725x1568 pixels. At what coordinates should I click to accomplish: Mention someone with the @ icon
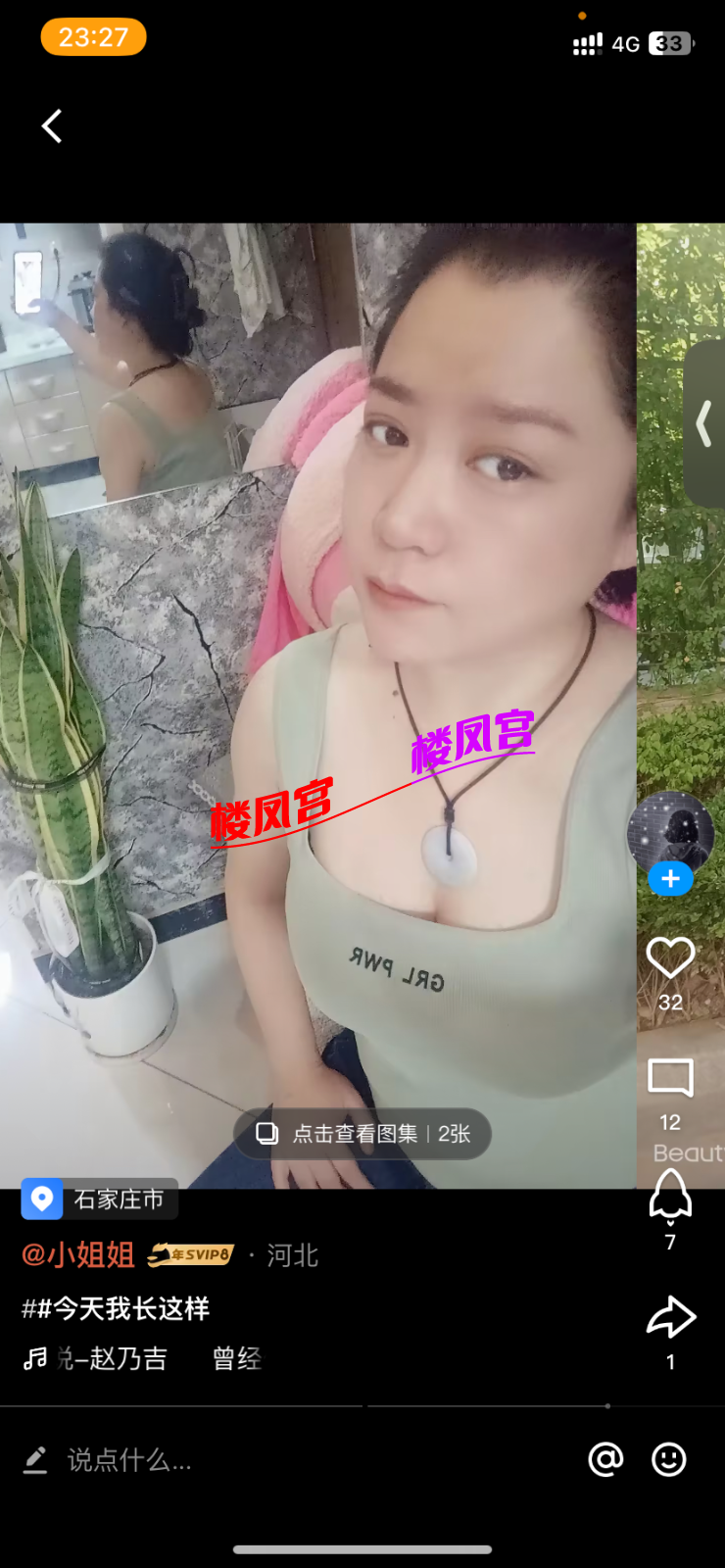[x=605, y=1460]
